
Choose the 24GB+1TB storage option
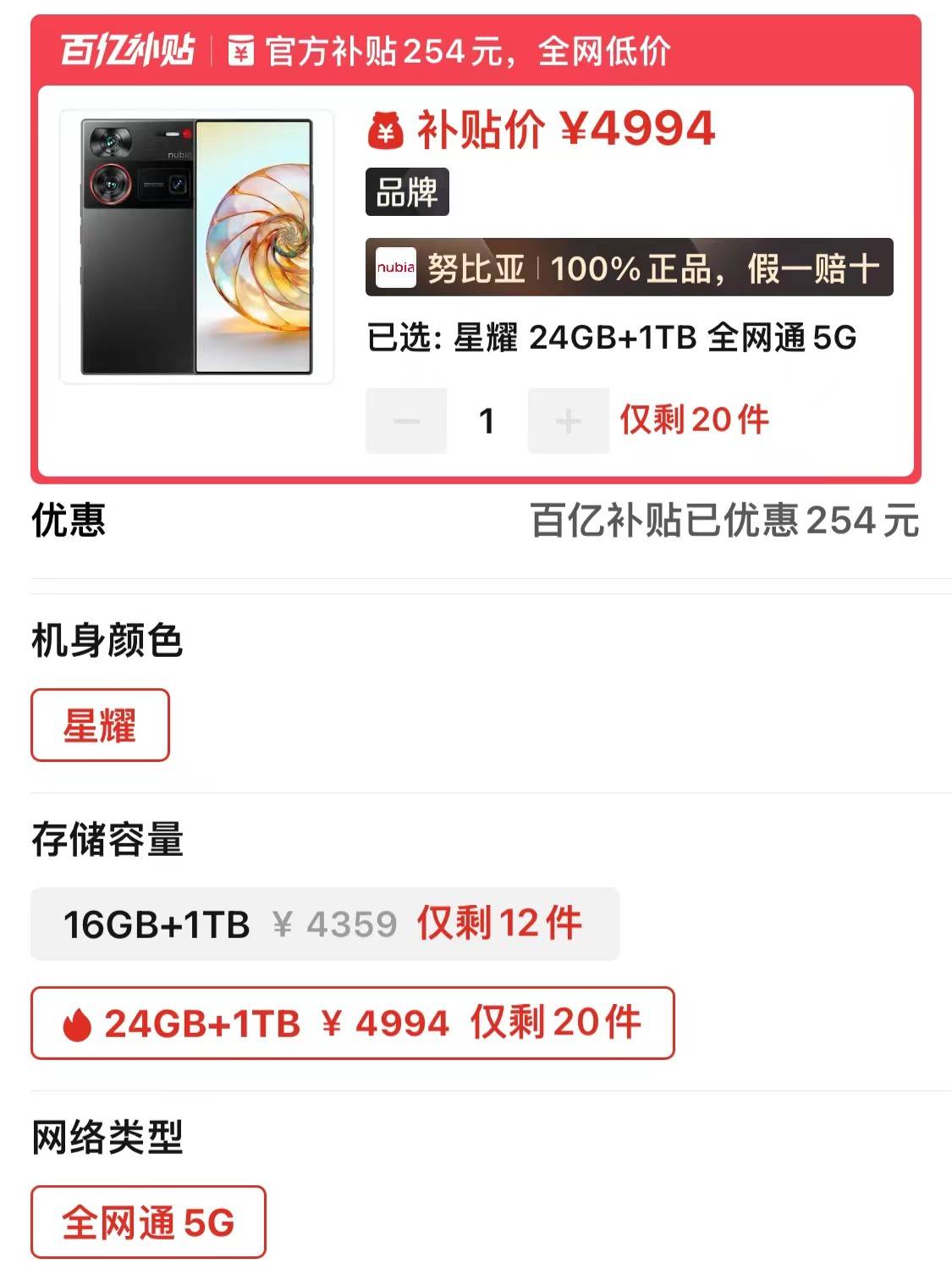click(352, 1023)
